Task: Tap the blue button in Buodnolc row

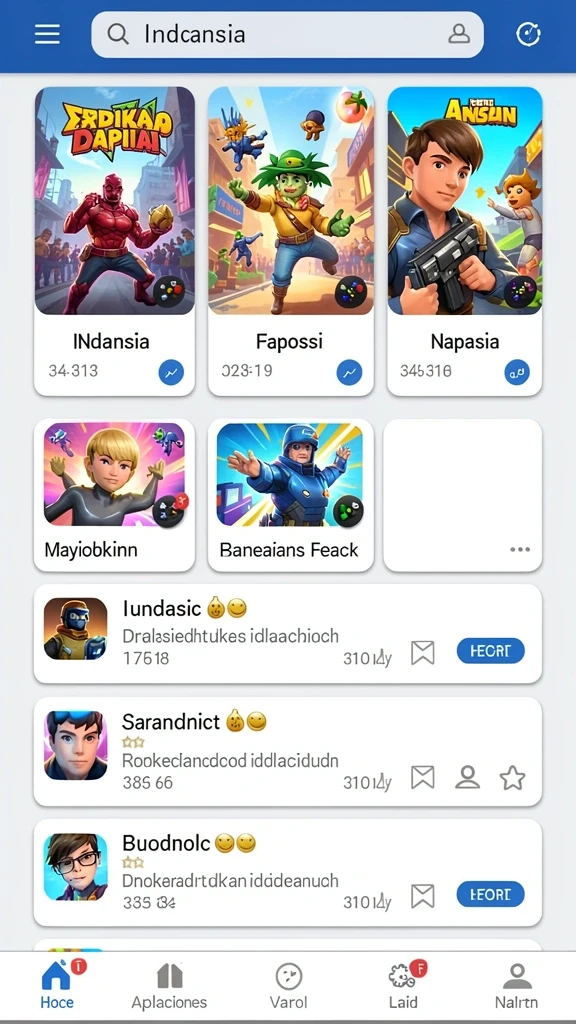Action: click(490, 894)
